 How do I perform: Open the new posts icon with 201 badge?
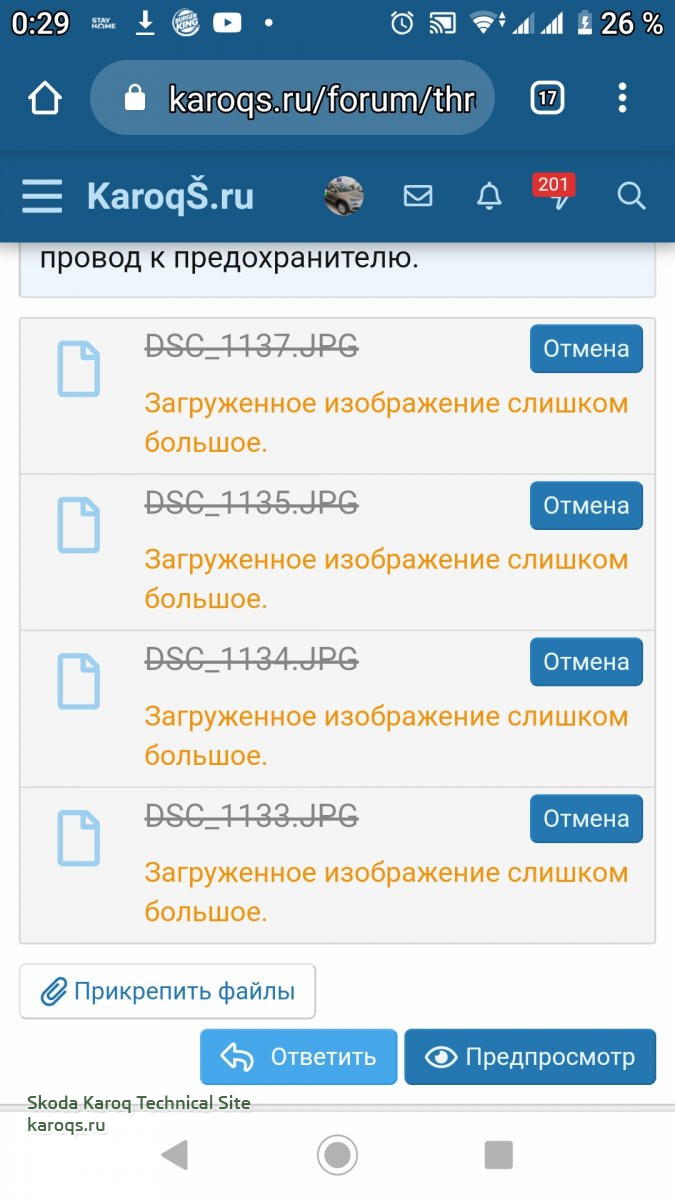pos(556,194)
